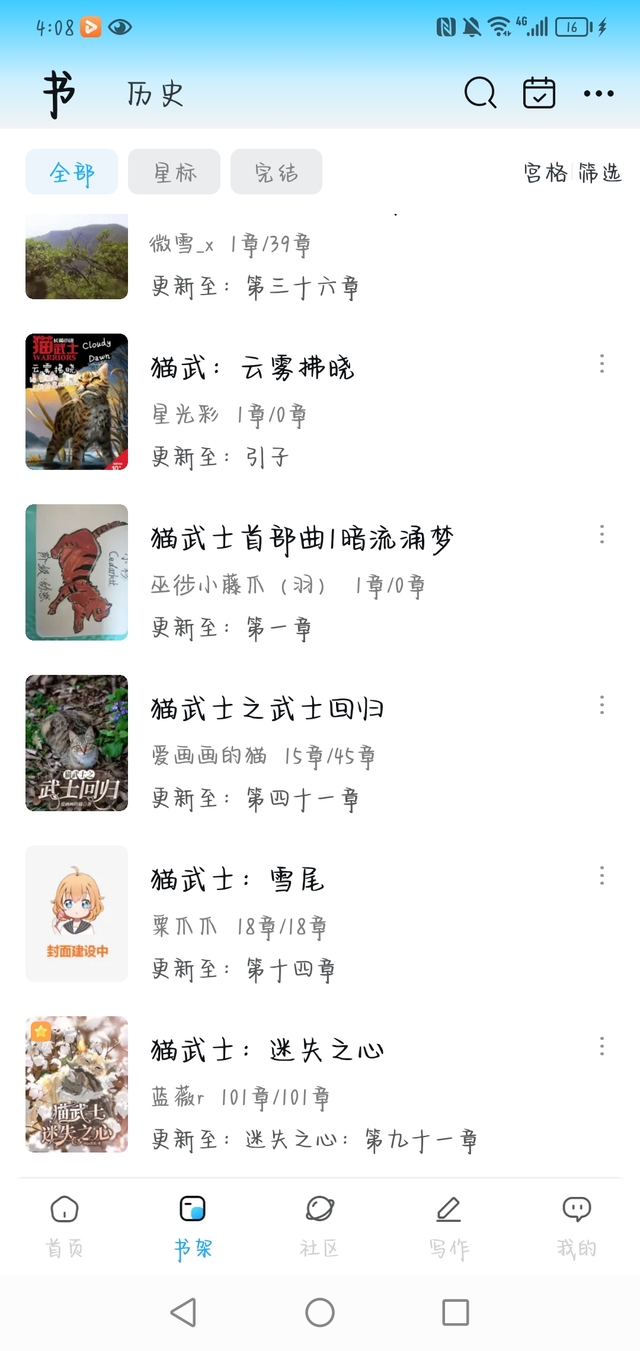The width and height of the screenshot is (640, 1351).
Task: Open the three-dot overflow menu in header
Action: coord(598,94)
